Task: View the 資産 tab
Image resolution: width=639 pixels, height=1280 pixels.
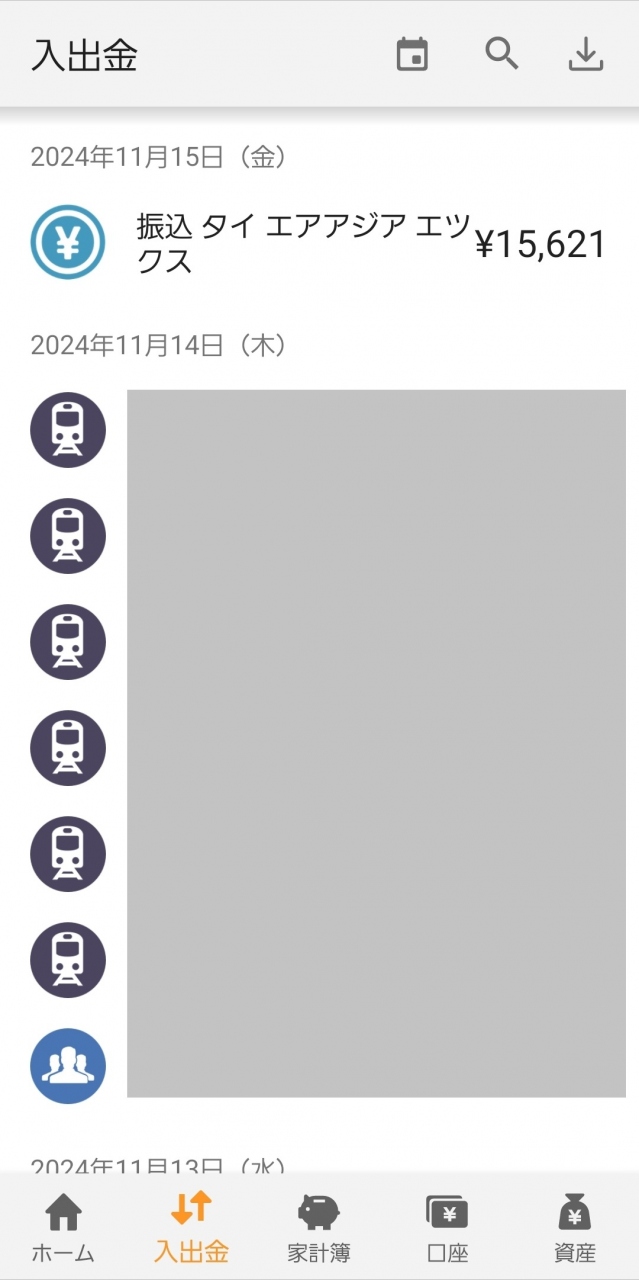Action: (574, 1227)
